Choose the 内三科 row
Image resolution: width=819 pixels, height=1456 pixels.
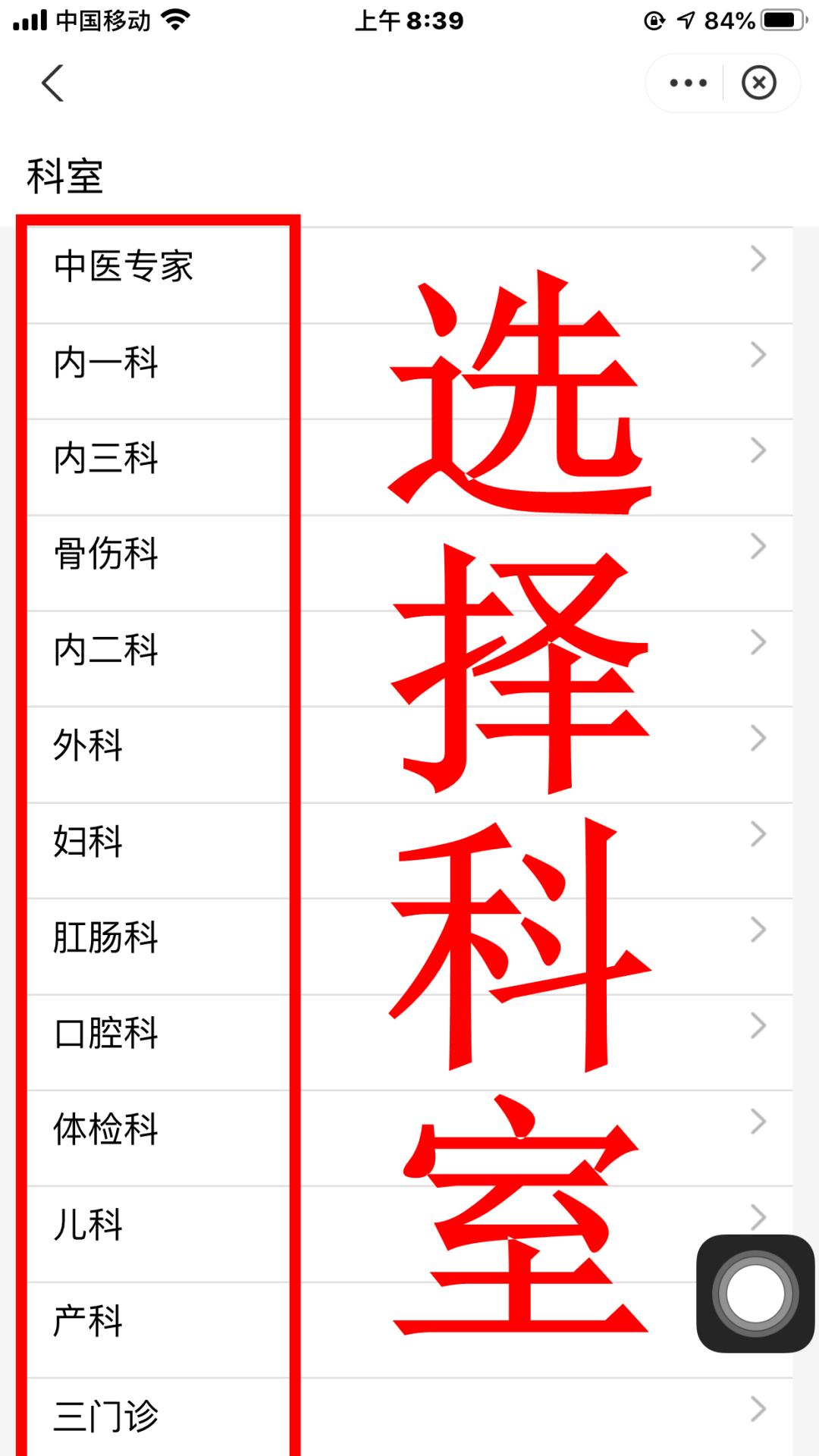(409, 467)
